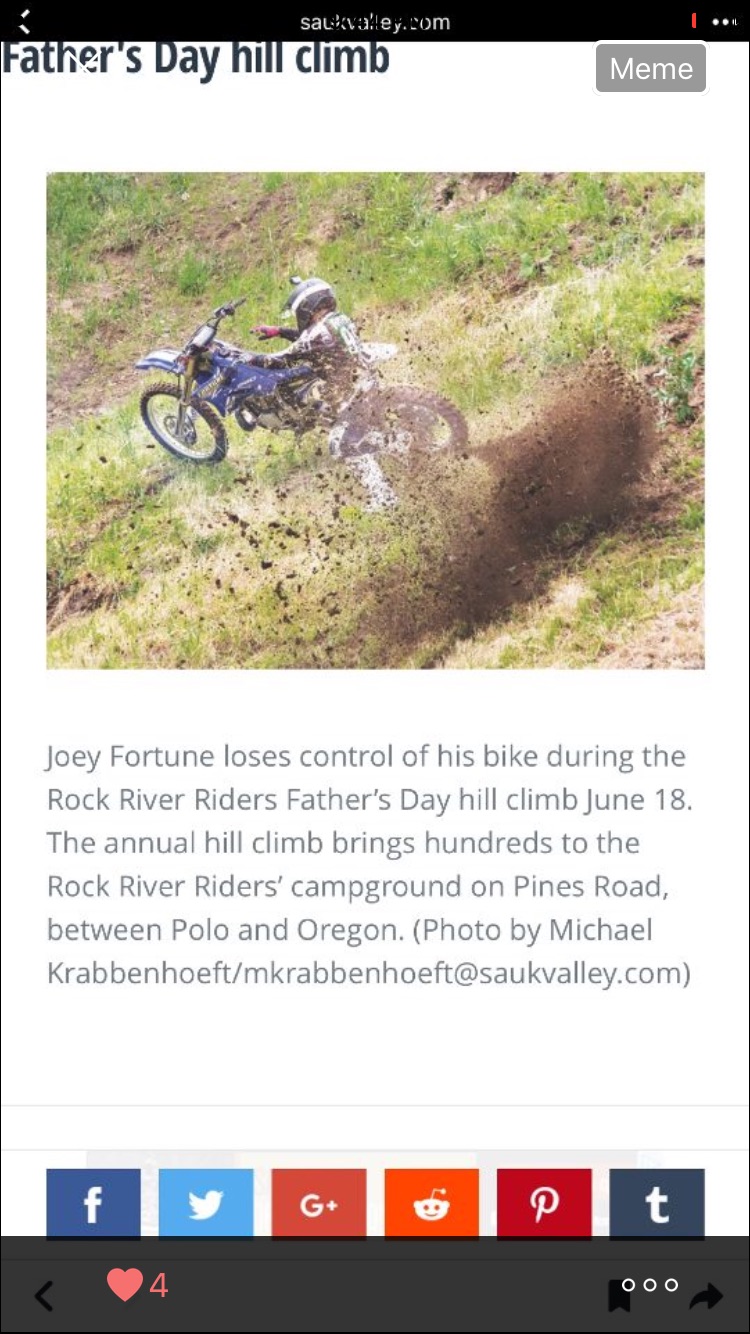Bookmark this page

pyautogui.click(x=619, y=1297)
